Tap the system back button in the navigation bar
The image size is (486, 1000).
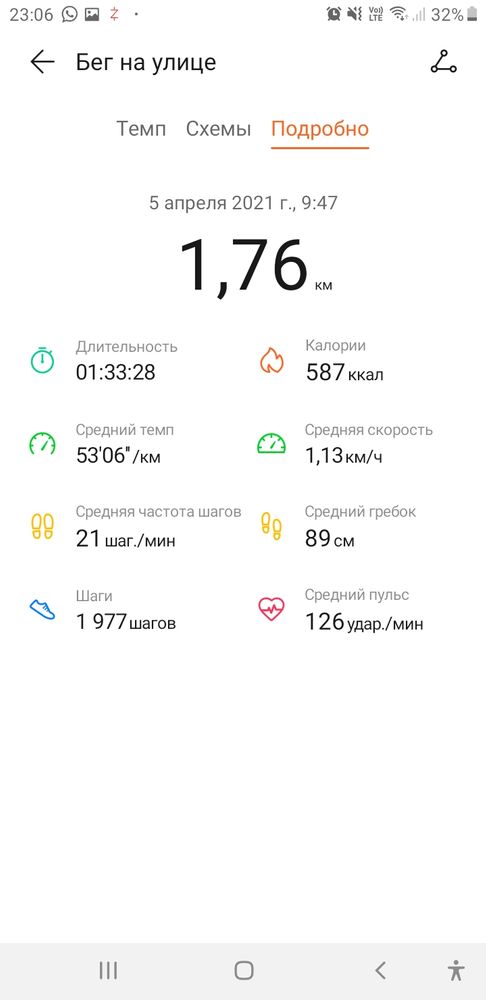tap(380, 971)
